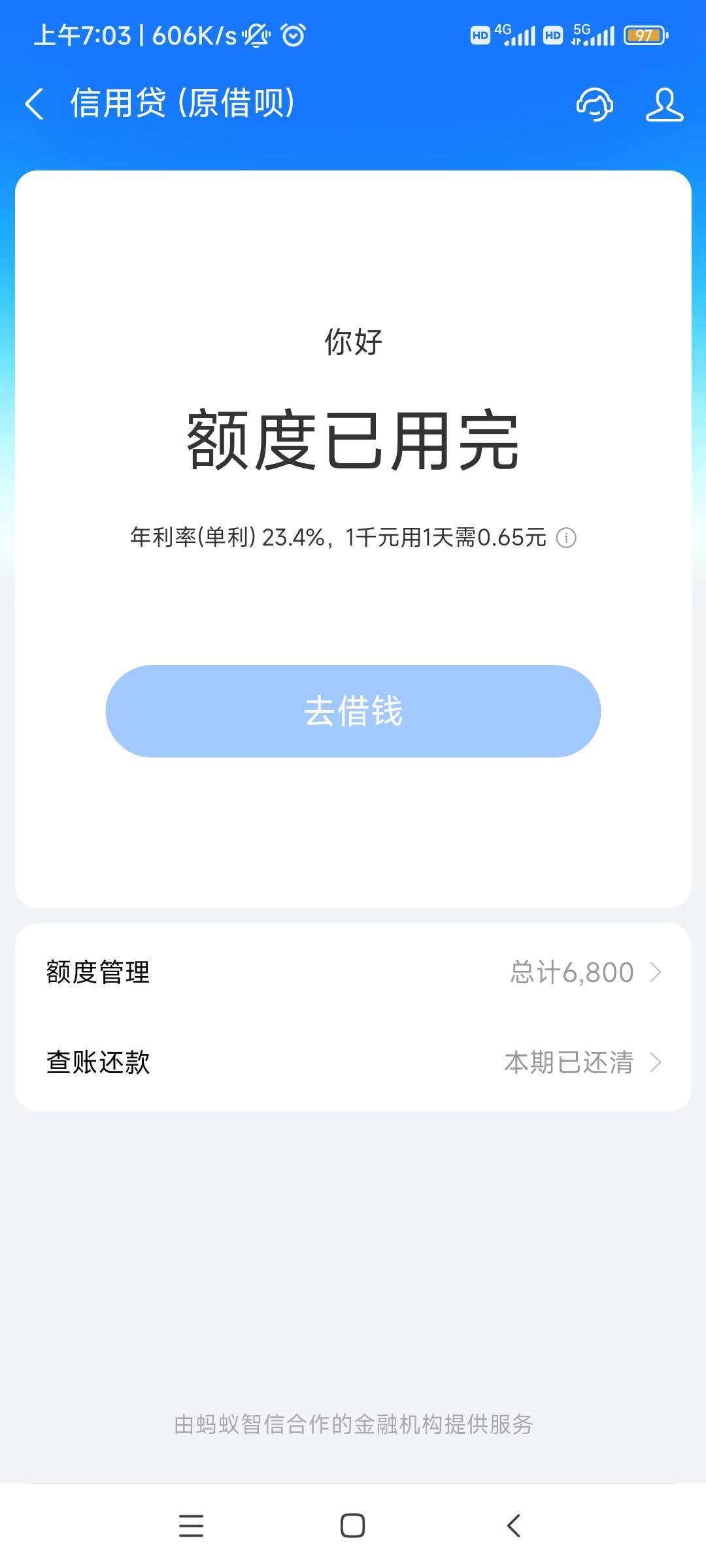Go back from the 信用贷 page

click(35, 104)
